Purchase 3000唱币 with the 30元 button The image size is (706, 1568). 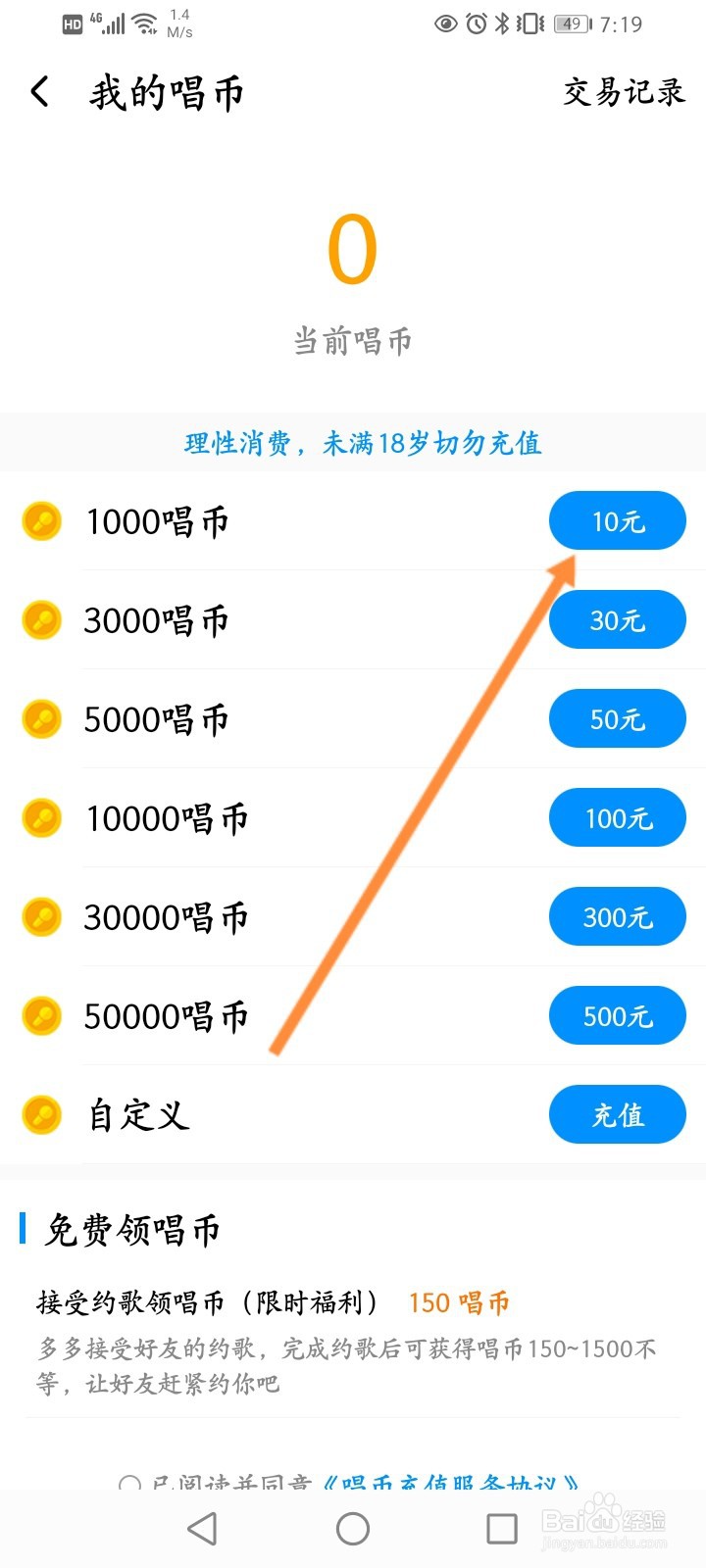coord(617,620)
